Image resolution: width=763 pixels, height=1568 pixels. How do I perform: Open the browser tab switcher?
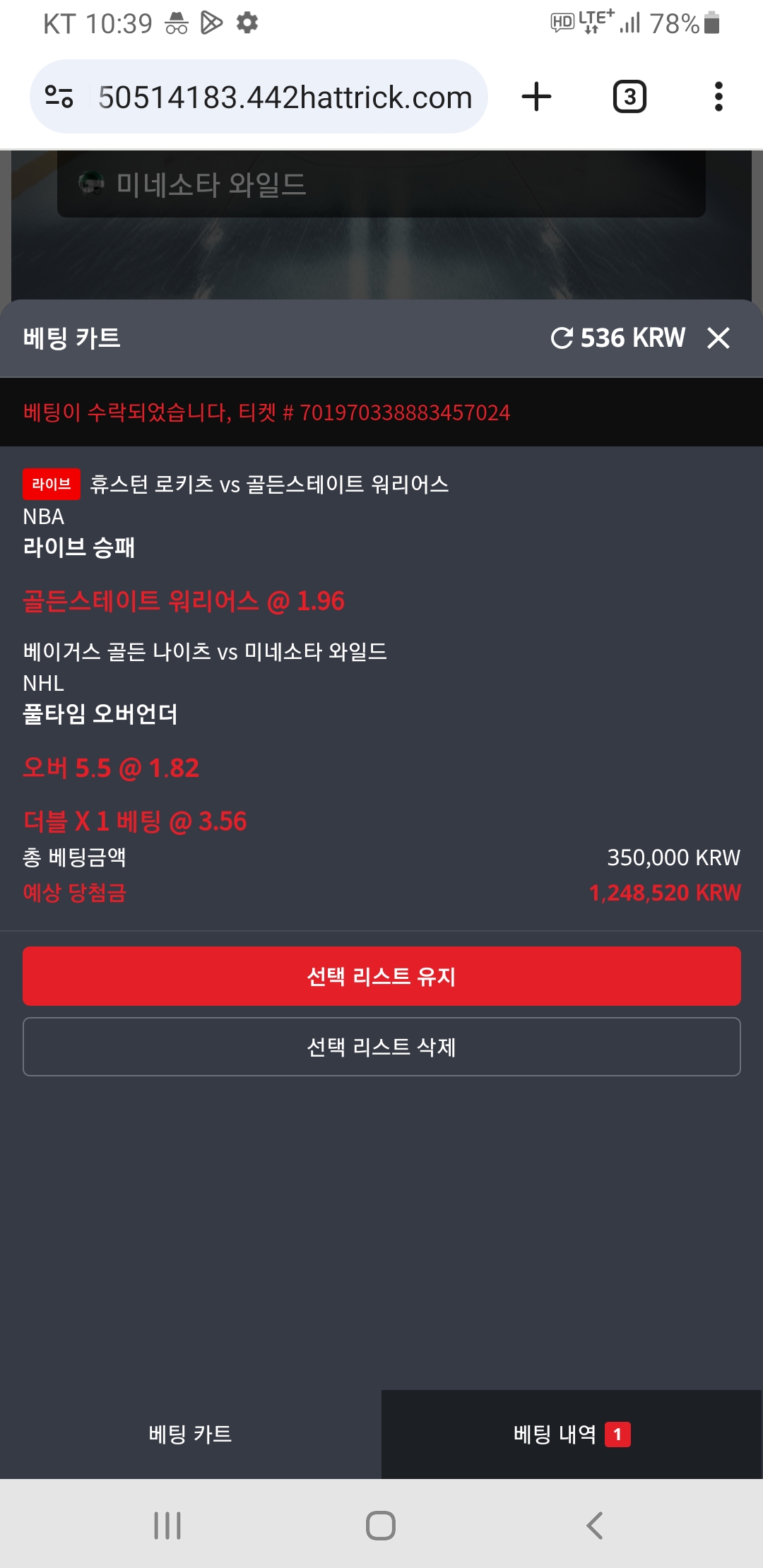629,97
